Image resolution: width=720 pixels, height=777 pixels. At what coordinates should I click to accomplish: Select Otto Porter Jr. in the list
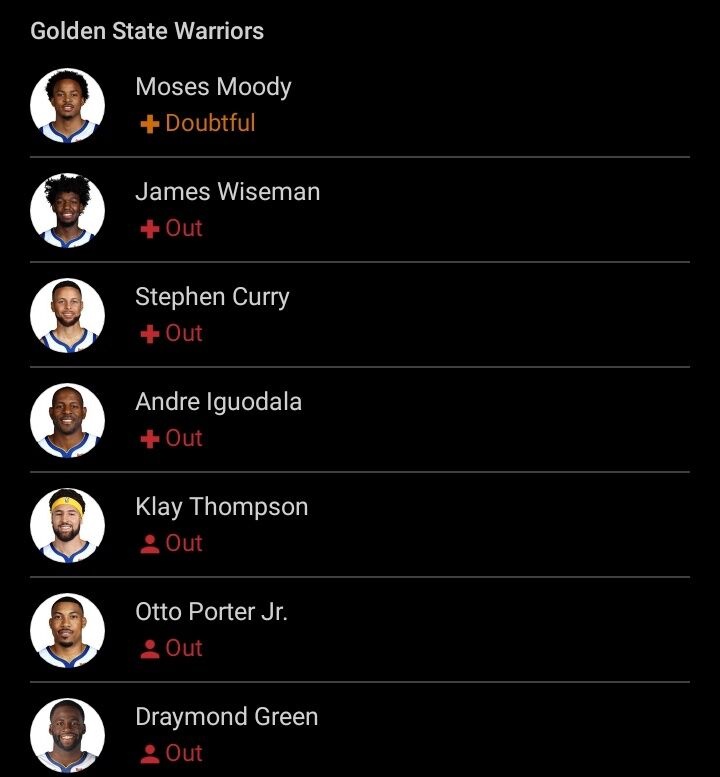(x=211, y=612)
